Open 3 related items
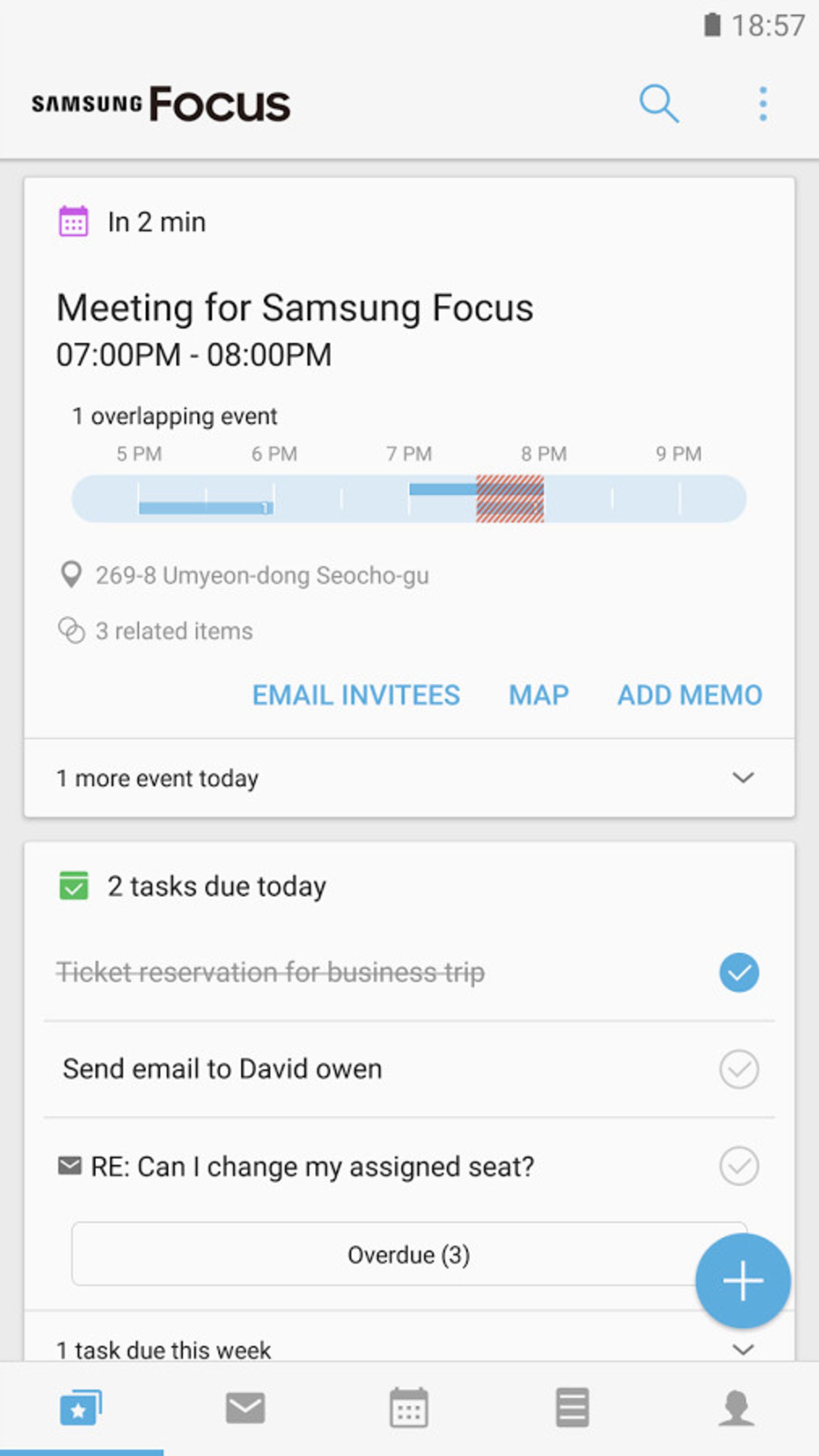Viewport: 819px width, 1456px height. 173,631
